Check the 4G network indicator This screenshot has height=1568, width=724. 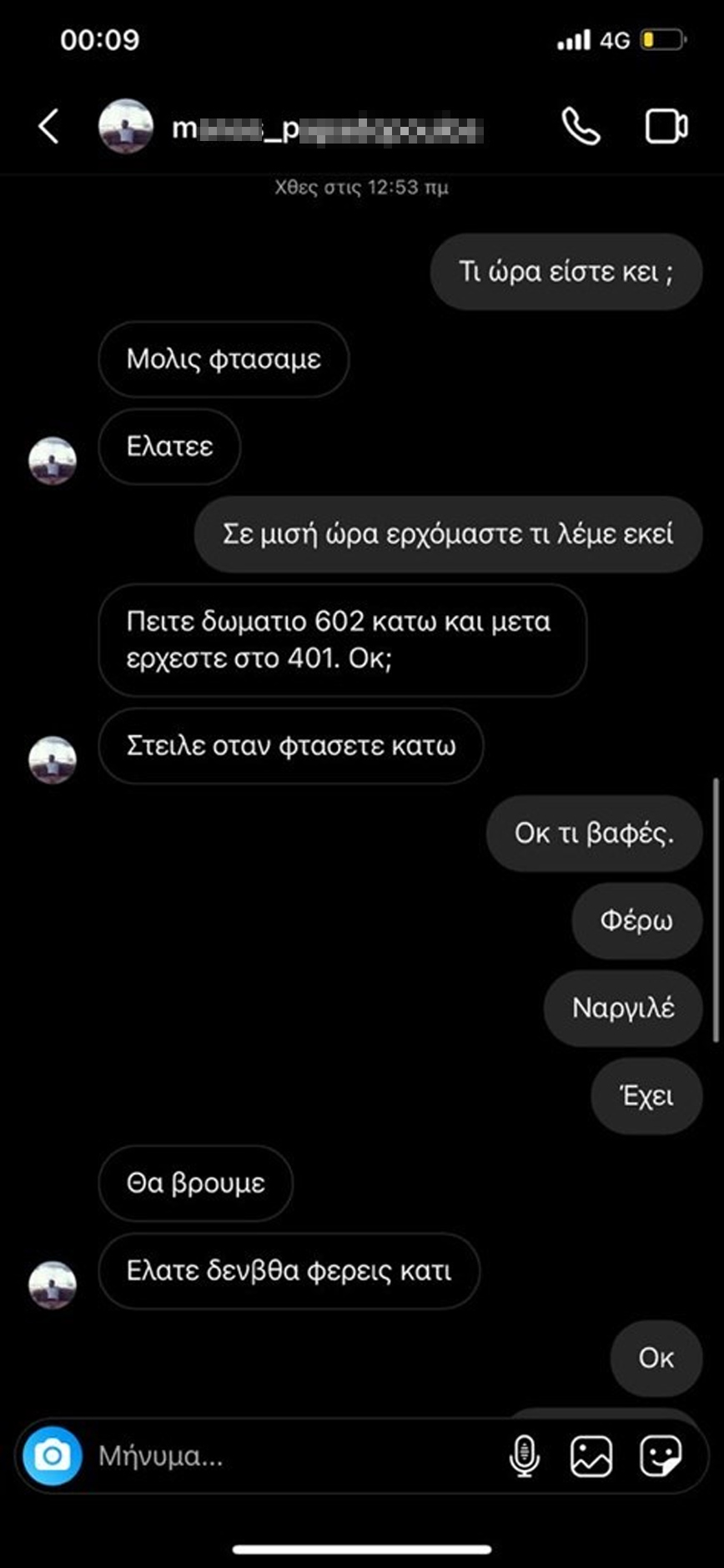(x=614, y=38)
